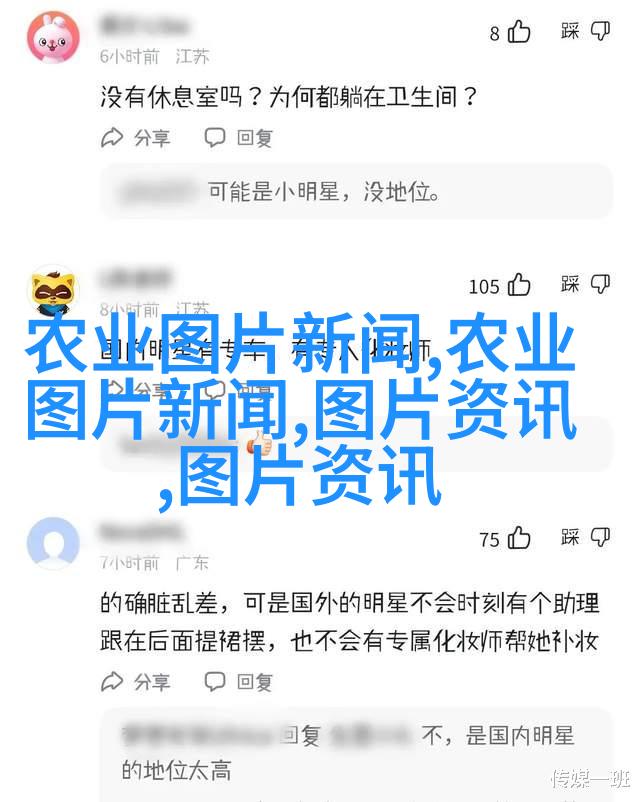This screenshot has height=802, width=640.
Task: Reply to the comment about 休息室
Action: click(x=239, y=138)
